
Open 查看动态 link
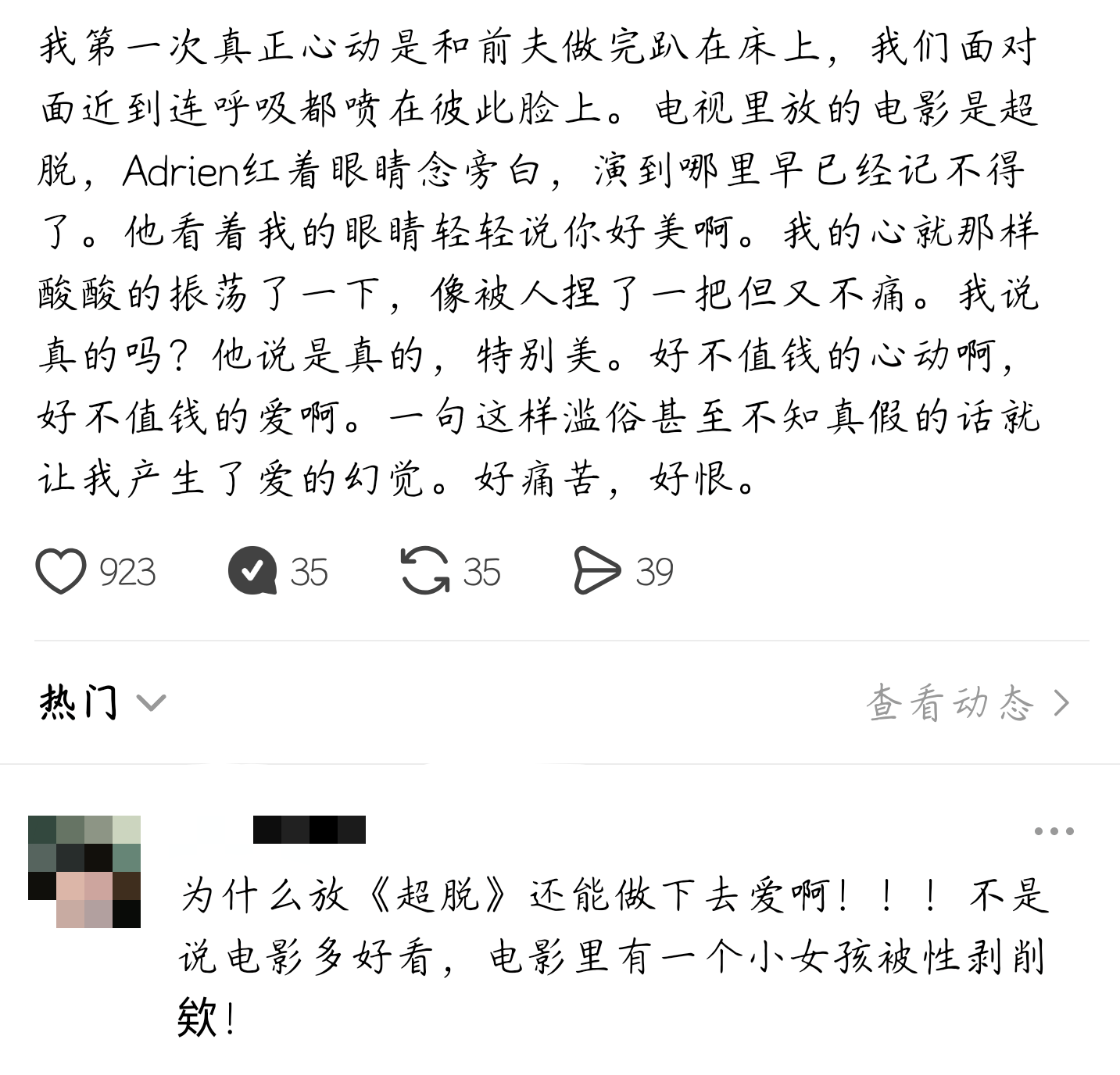click(x=968, y=702)
